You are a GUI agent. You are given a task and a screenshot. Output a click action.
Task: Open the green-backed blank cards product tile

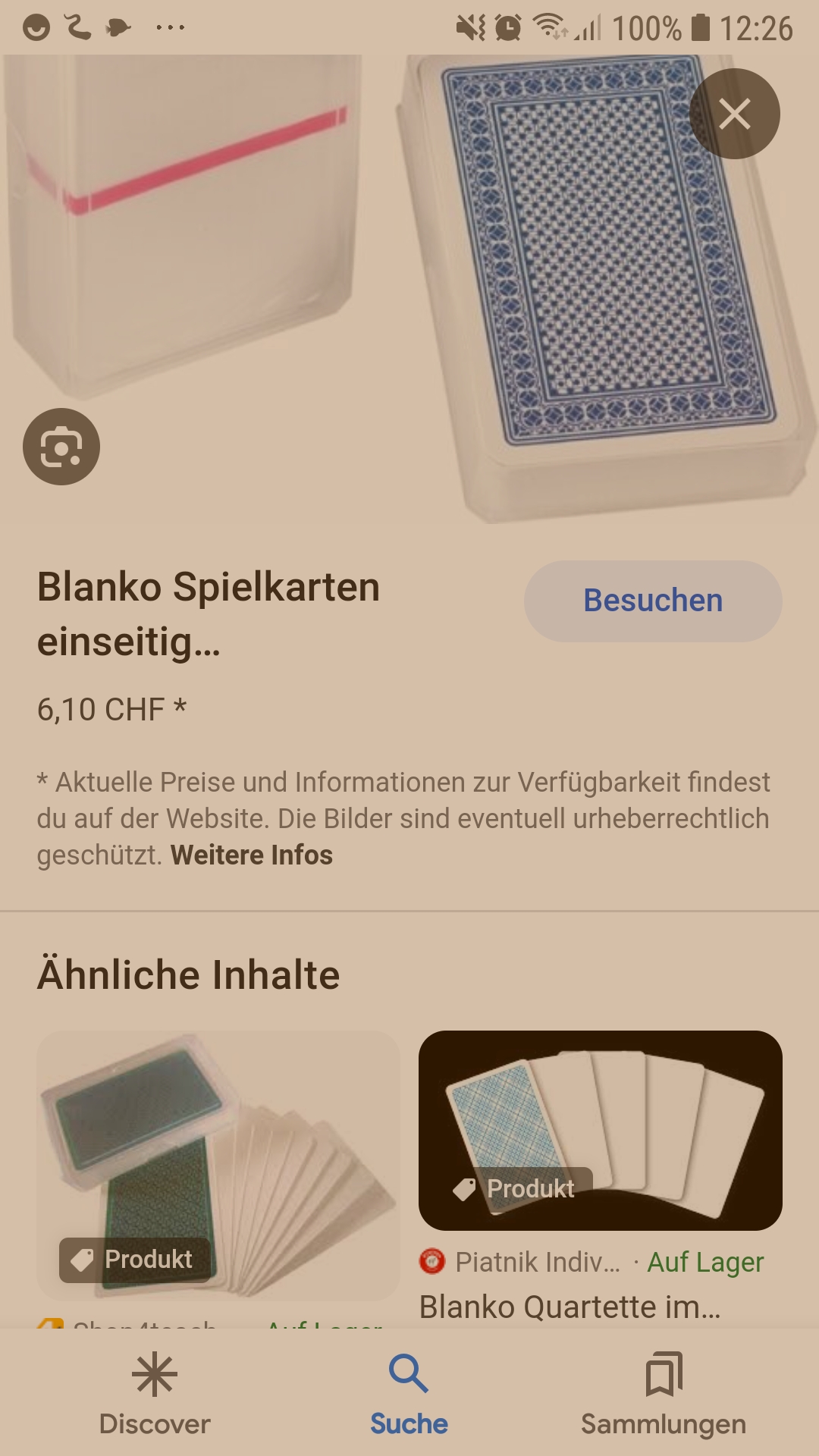[218, 1166]
